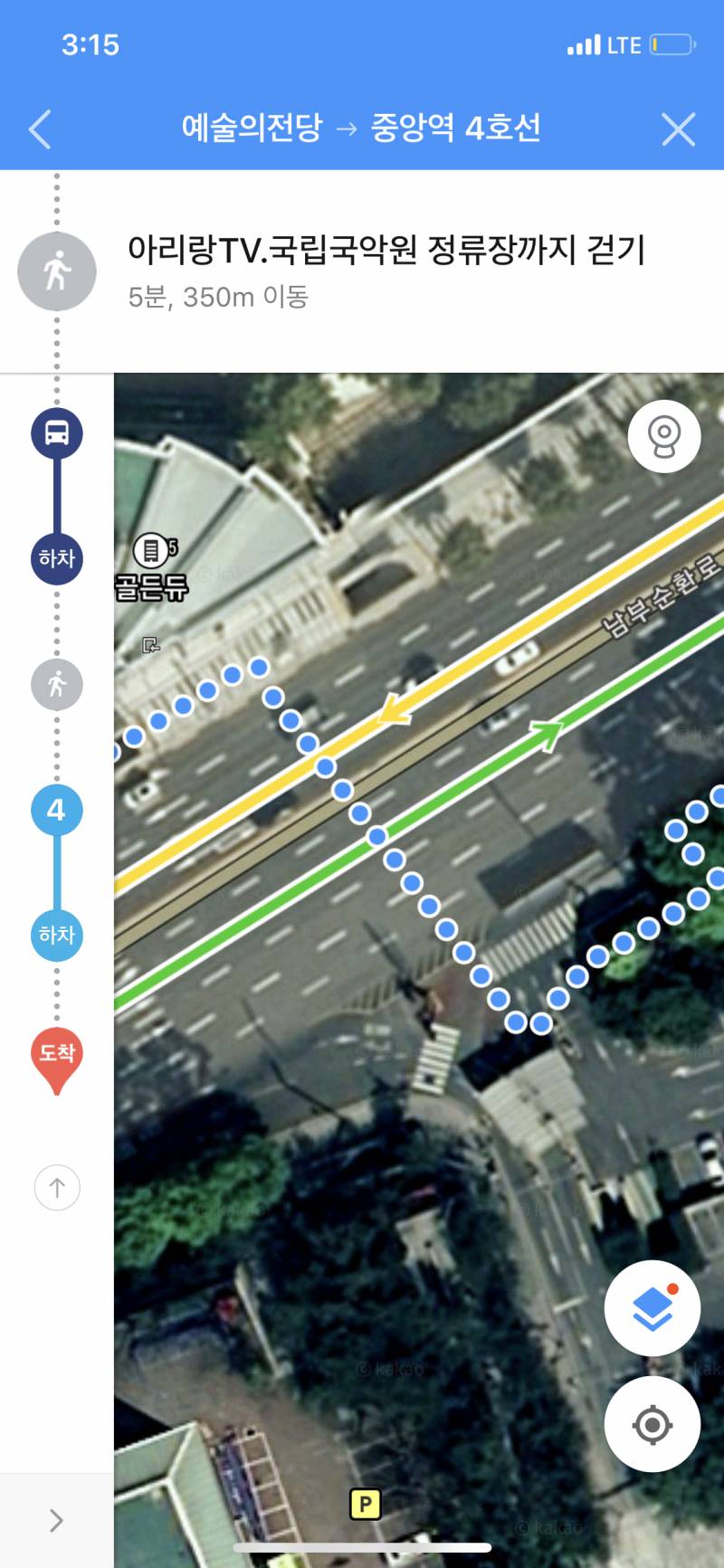Go back from the route detail
This screenshot has height=1568, width=724.
coord(40,129)
